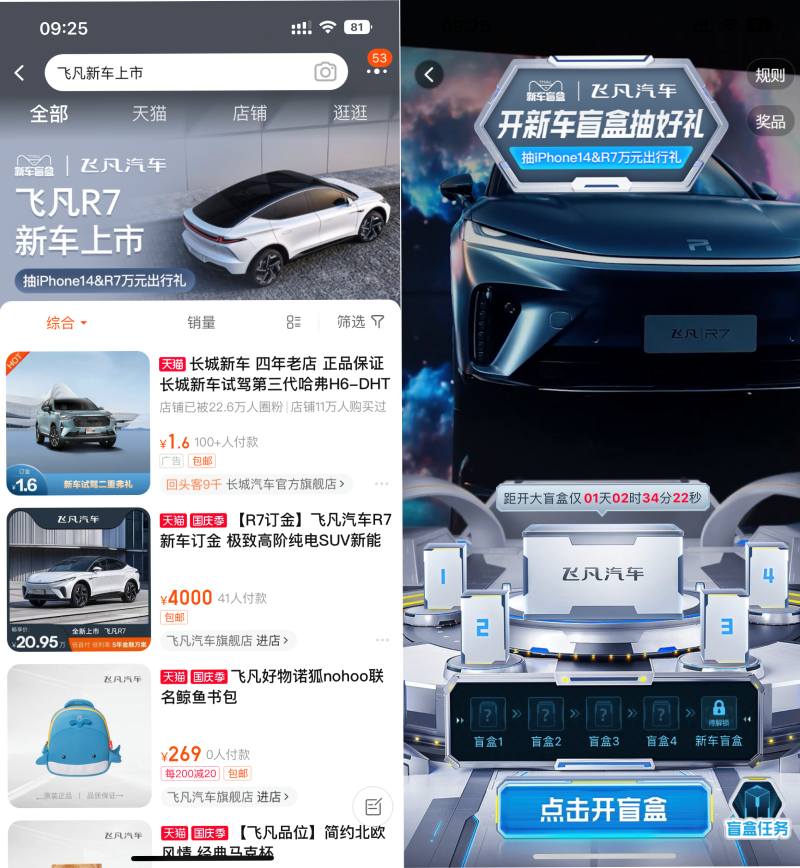The height and width of the screenshot is (868, 800).
Task: Open the three-dot more menu with badge 53
Action: (377, 72)
